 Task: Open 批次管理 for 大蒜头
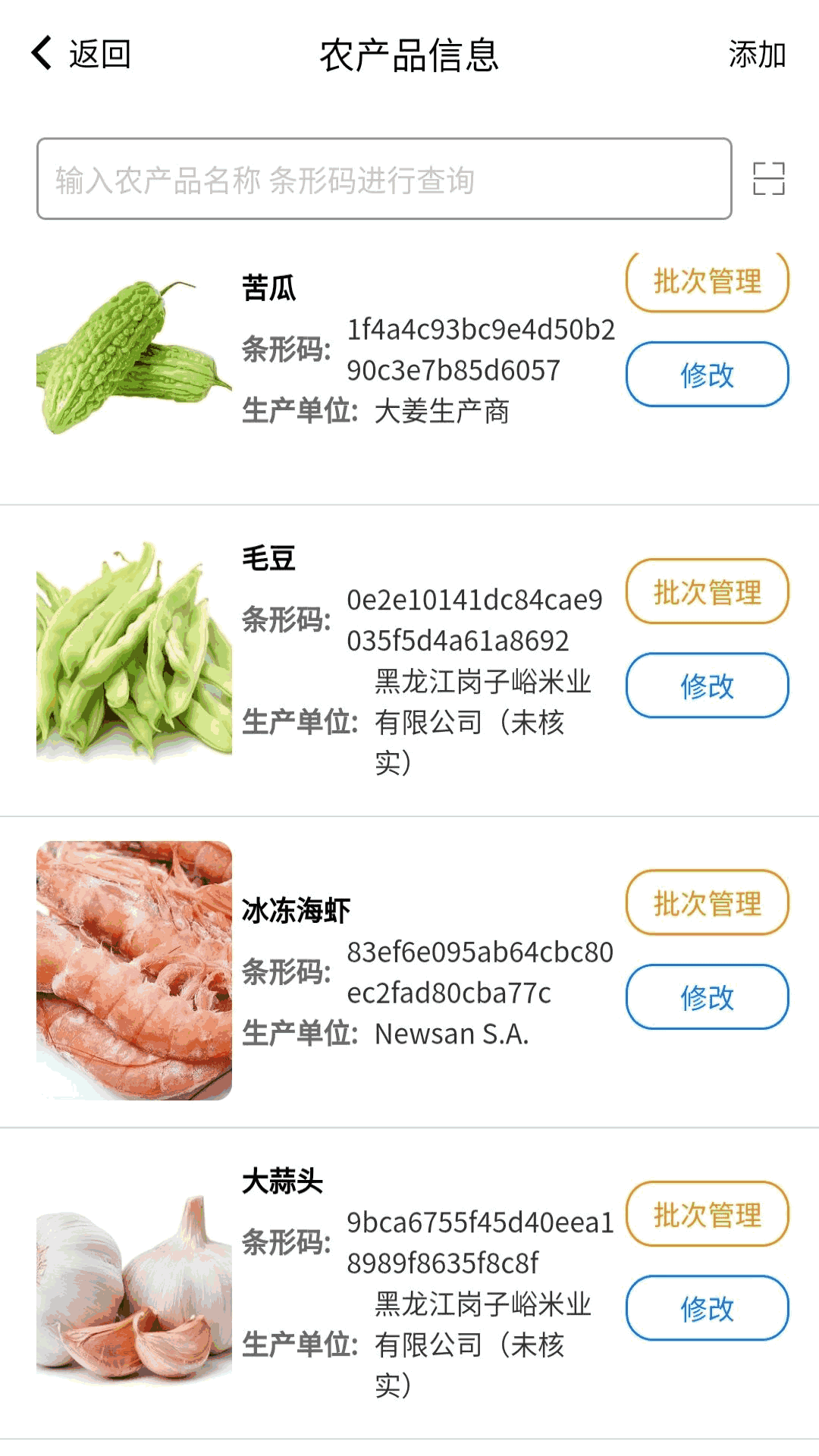click(707, 1214)
